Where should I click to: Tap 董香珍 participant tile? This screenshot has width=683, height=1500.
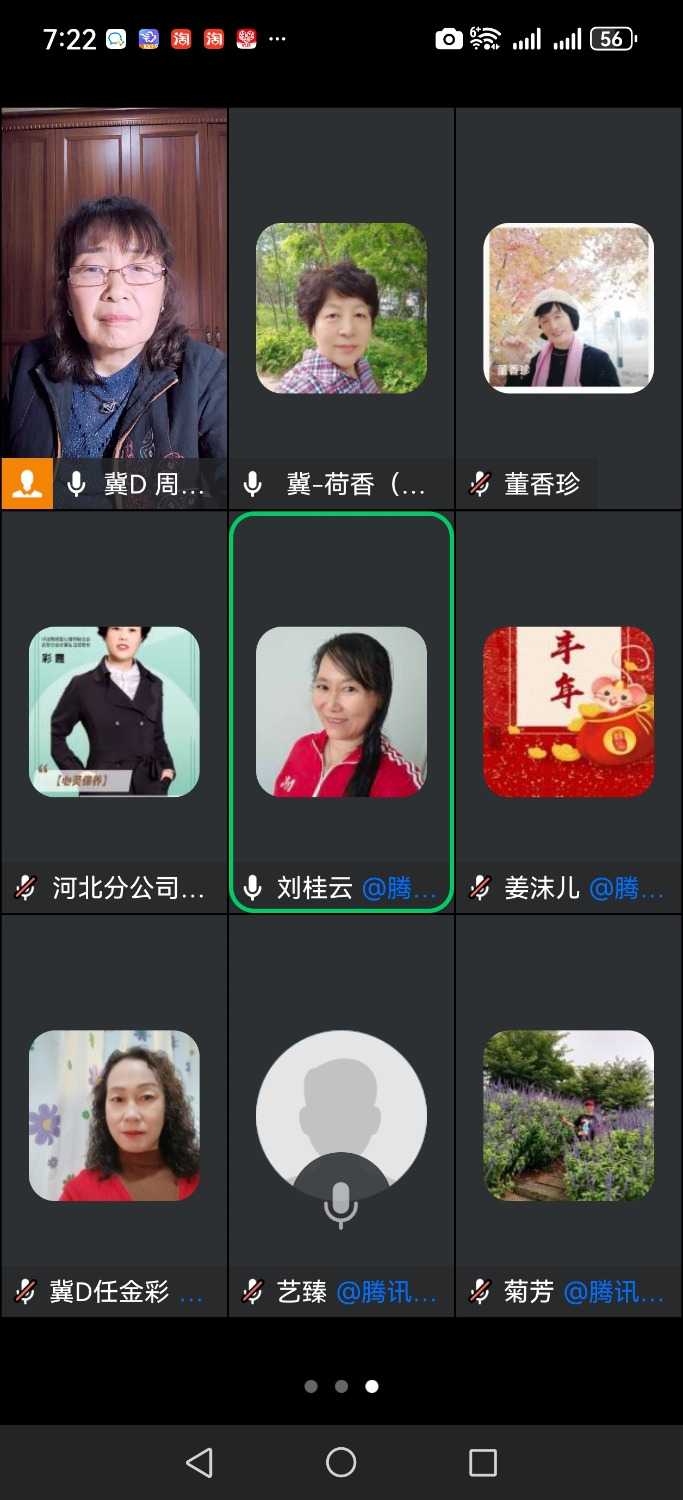click(x=568, y=308)
